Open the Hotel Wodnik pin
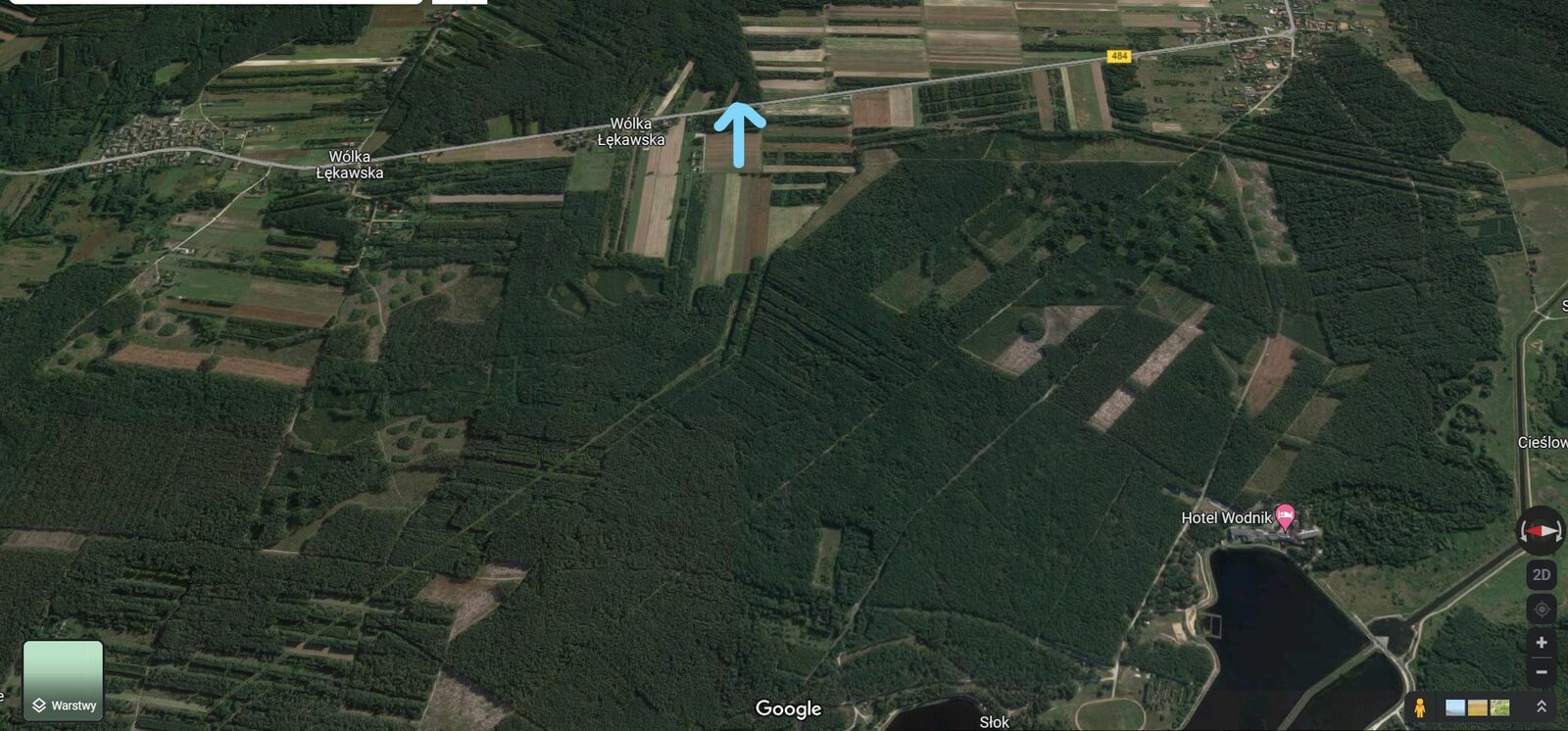Image resolution: width=1568 pixels, height=731 pixels. pyautogui.click(x=1285, y=516)
